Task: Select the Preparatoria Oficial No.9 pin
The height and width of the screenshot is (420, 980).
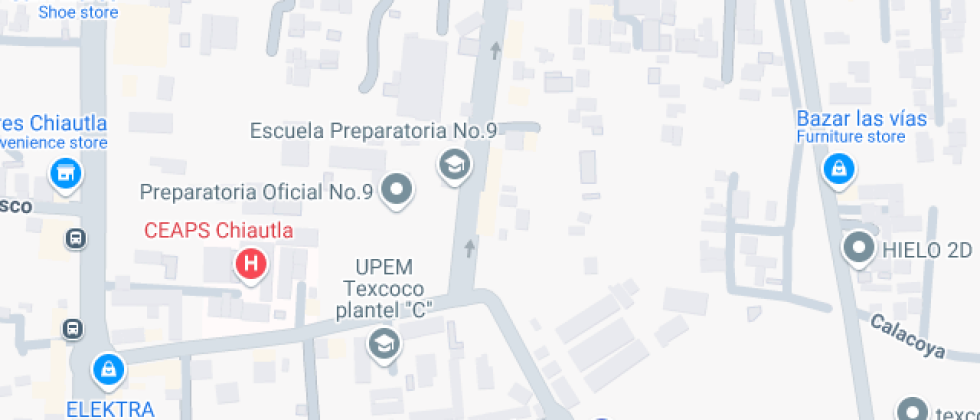Action: click(x=398, y=189)
